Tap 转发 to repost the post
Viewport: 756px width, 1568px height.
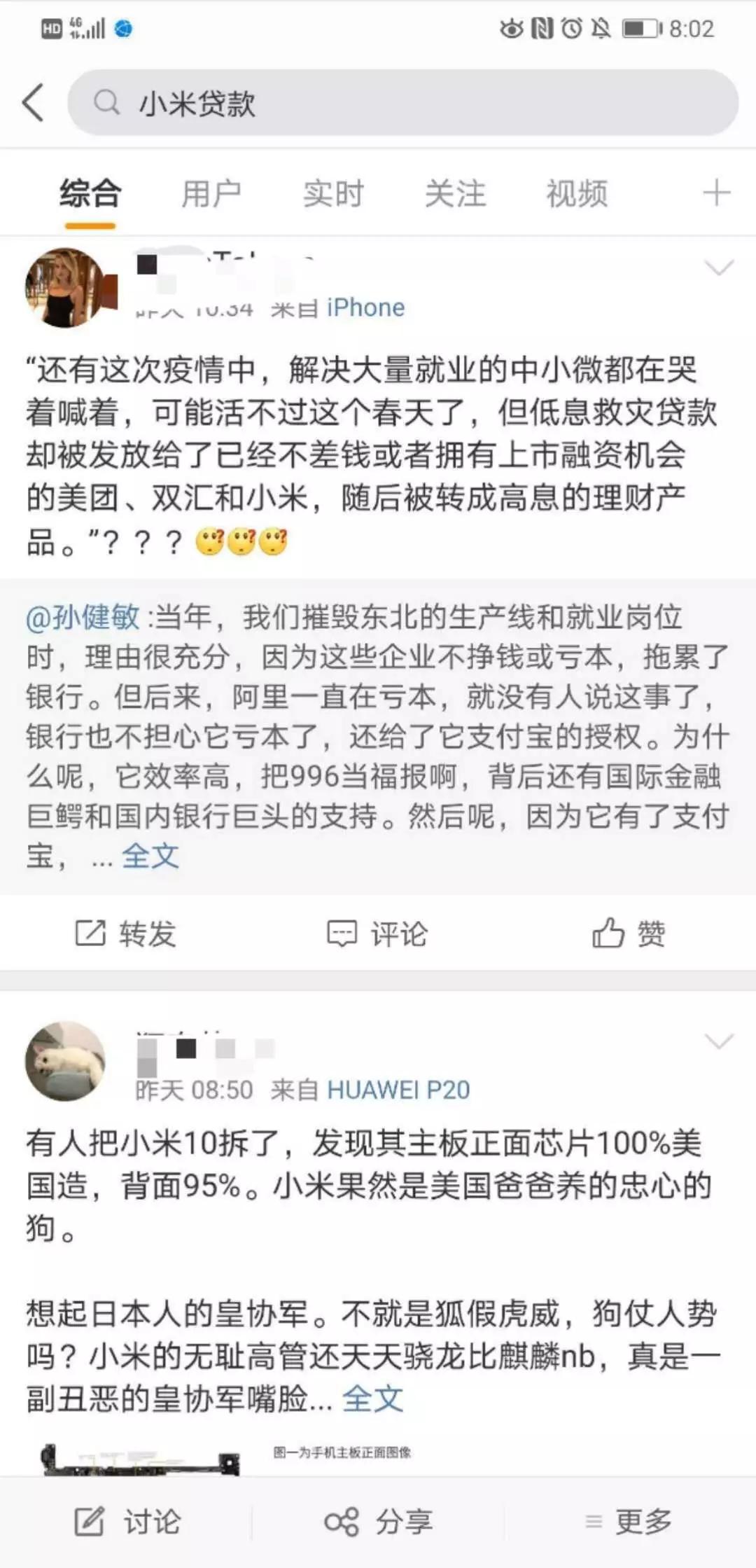(x=126, y=934)
